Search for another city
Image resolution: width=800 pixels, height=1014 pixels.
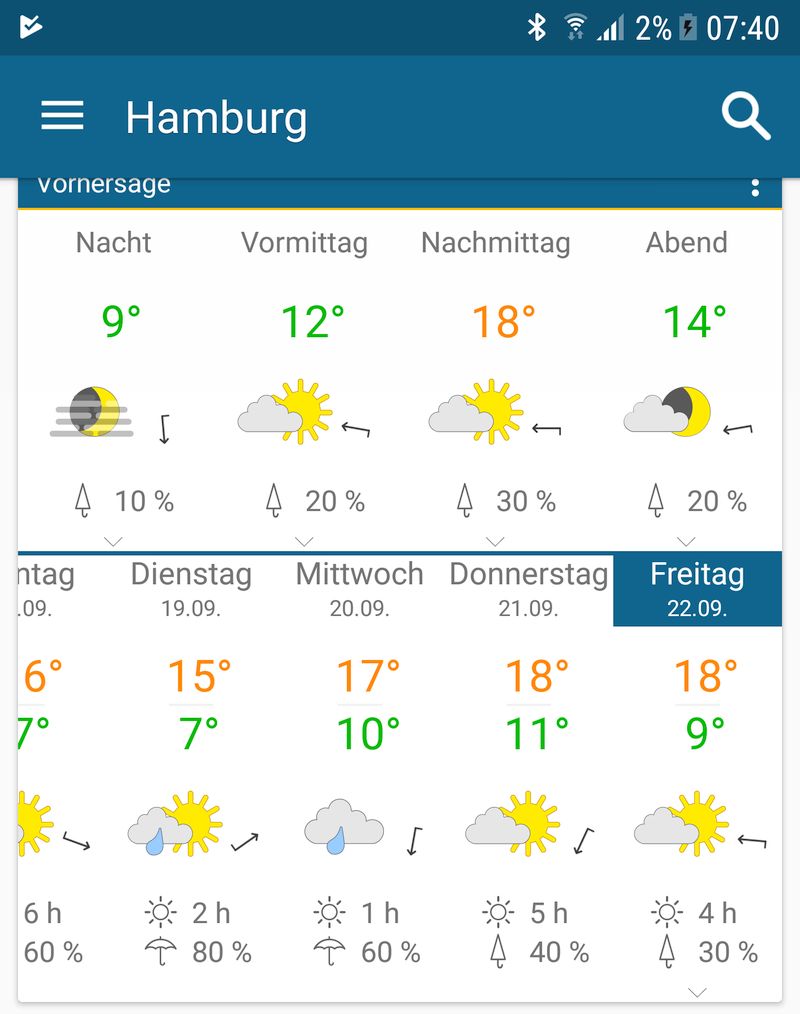coord(746,117)
